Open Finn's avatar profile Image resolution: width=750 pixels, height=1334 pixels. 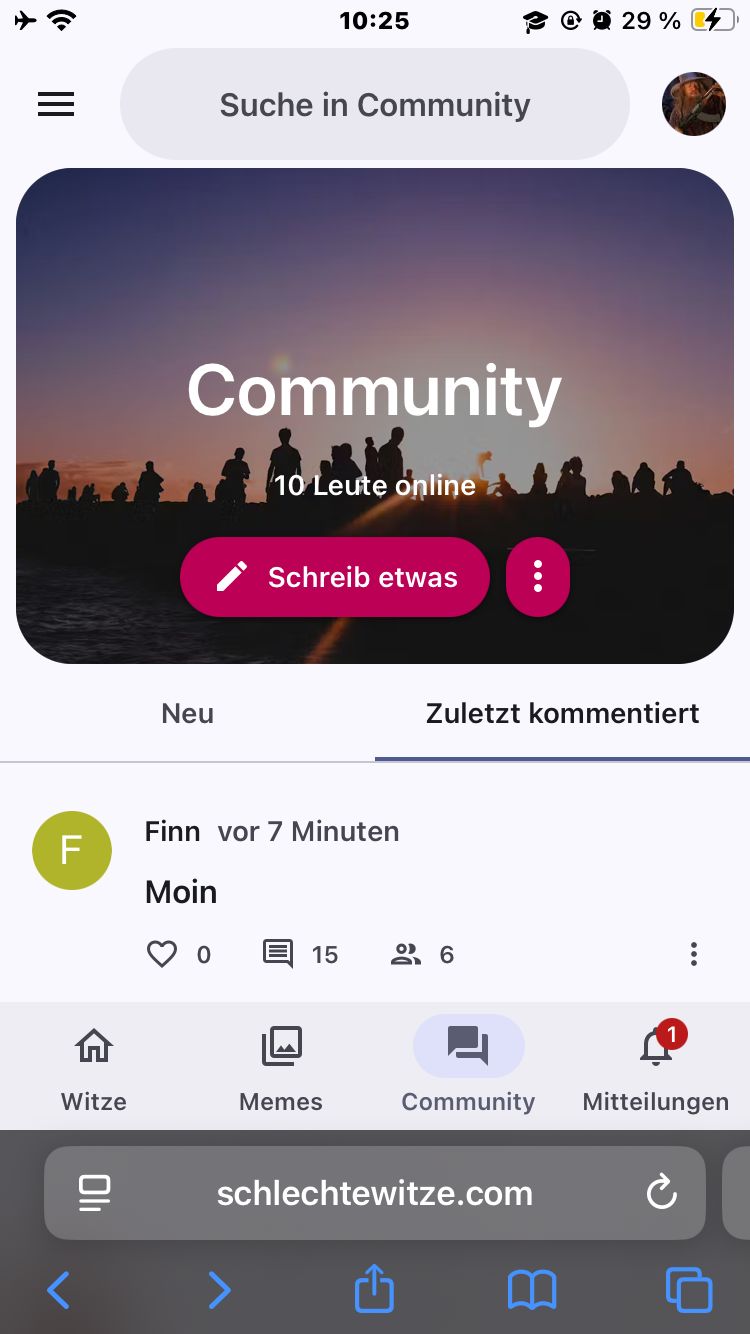tap(72, 850)
